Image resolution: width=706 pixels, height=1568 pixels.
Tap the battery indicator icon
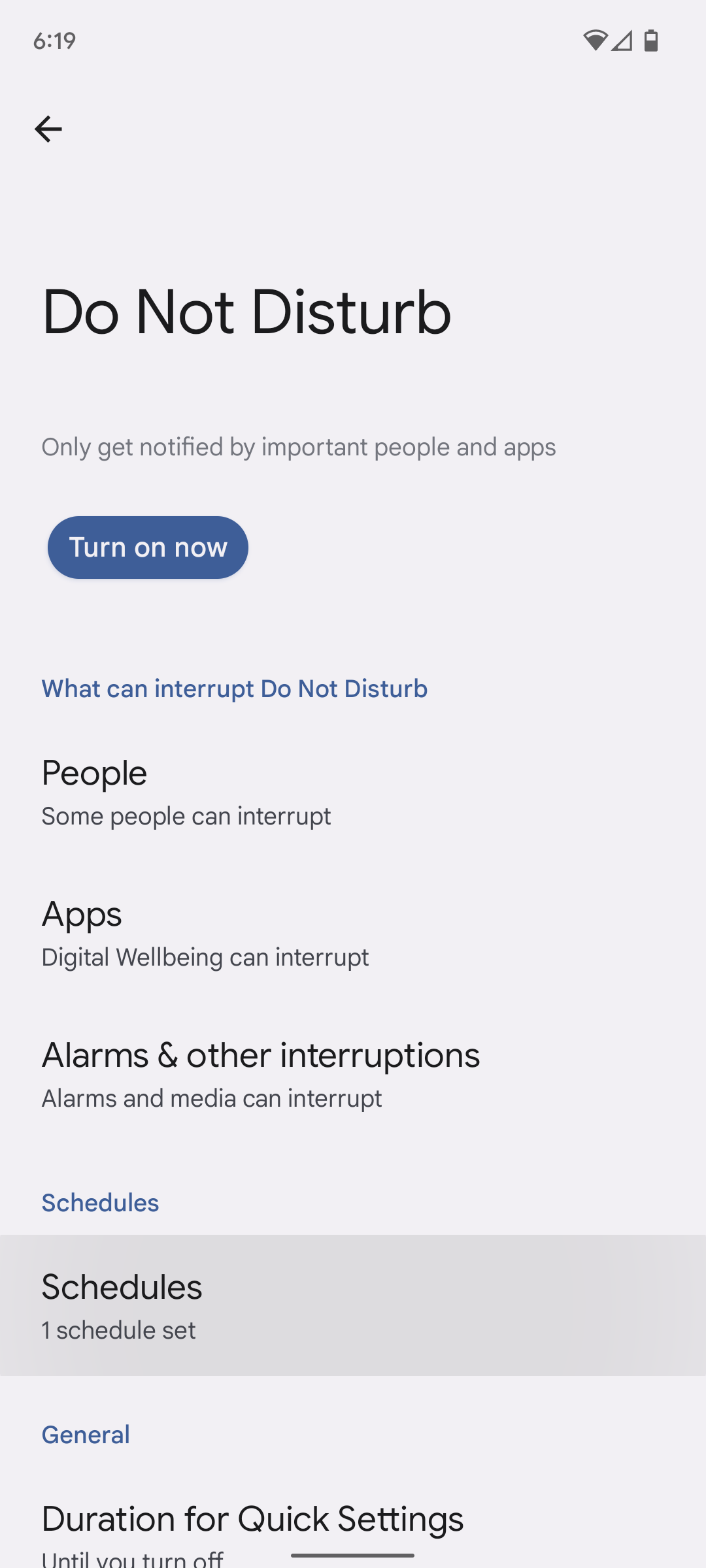(651, 41)
